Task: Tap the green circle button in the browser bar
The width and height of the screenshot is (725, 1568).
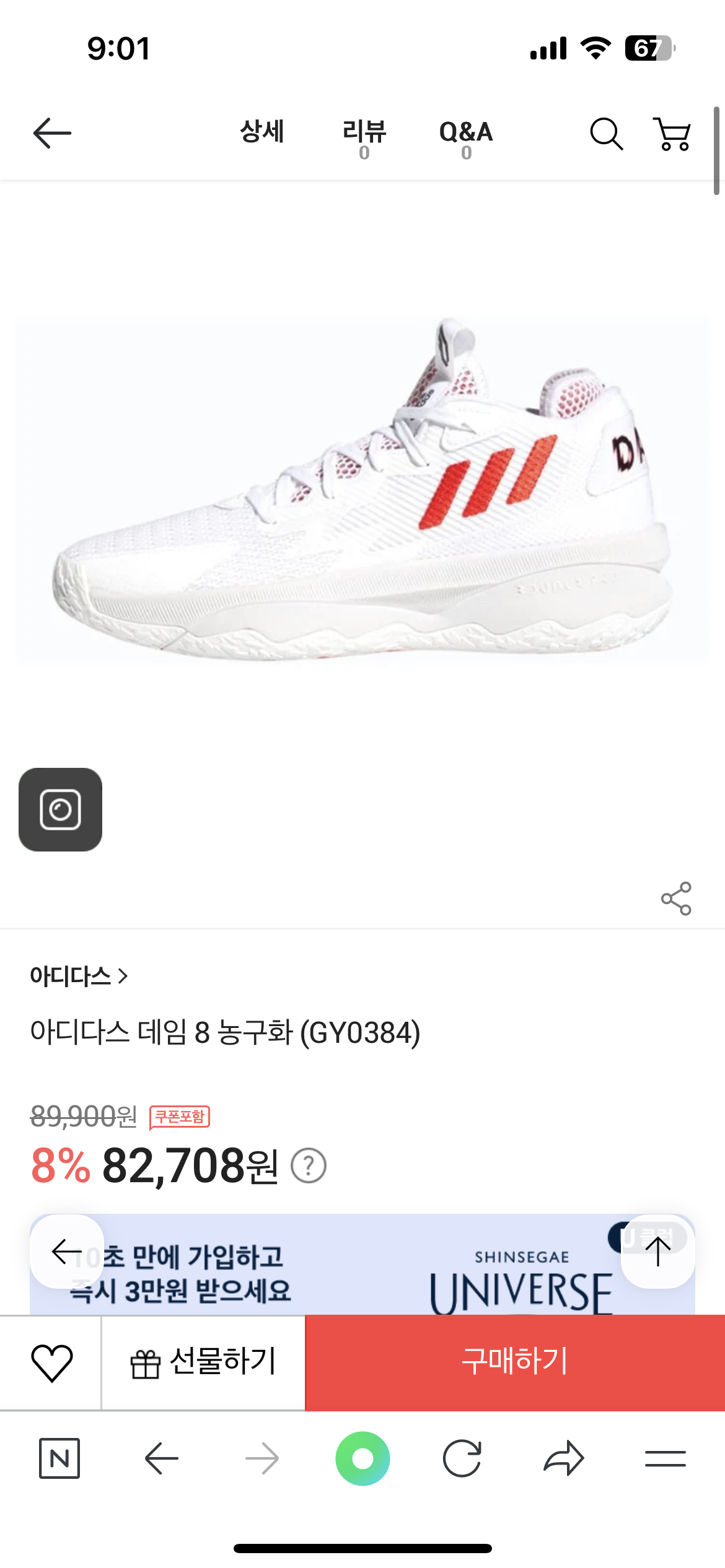Action: pyautogui.click(x=362, y=1458)
